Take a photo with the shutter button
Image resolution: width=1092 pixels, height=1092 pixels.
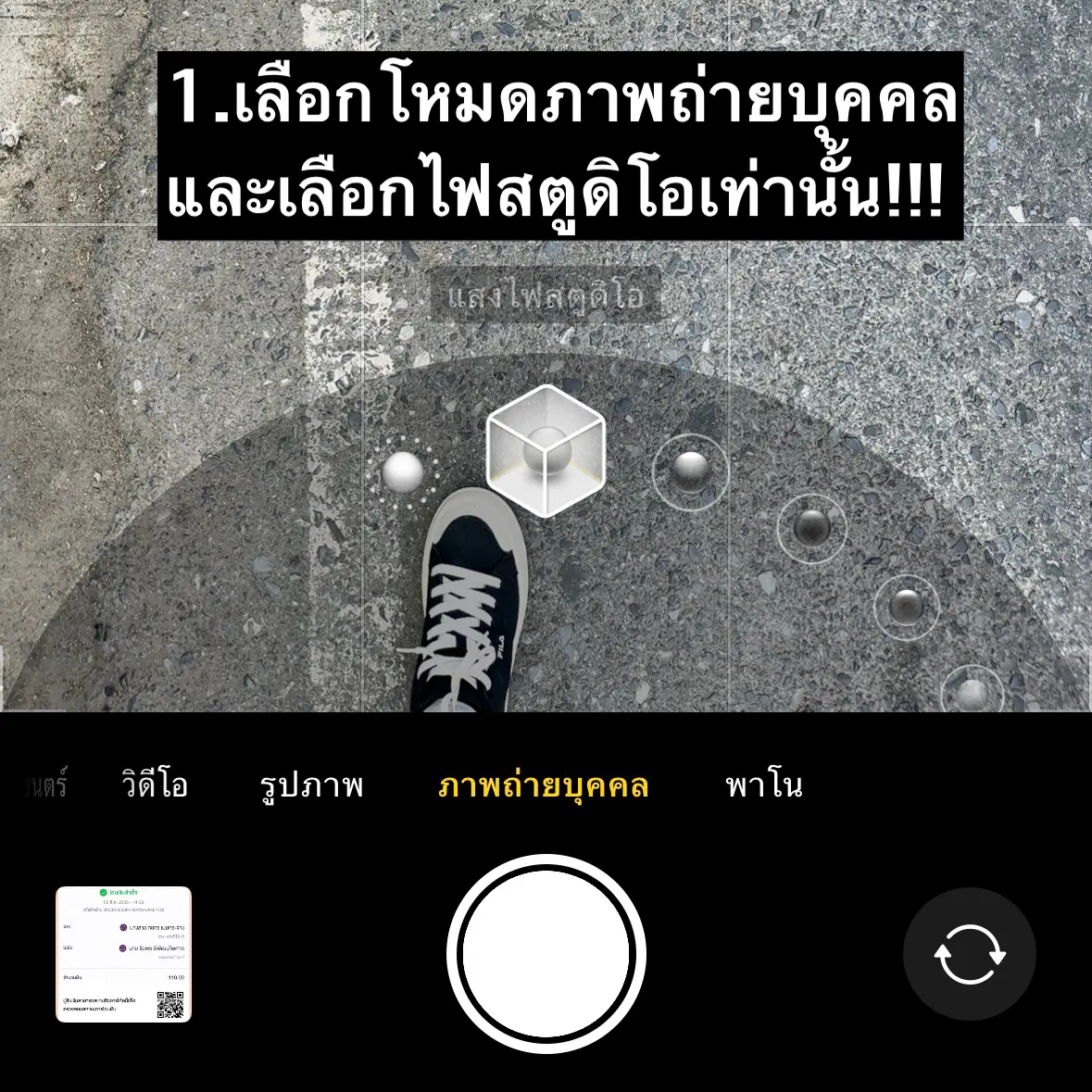tap(546, 954)
